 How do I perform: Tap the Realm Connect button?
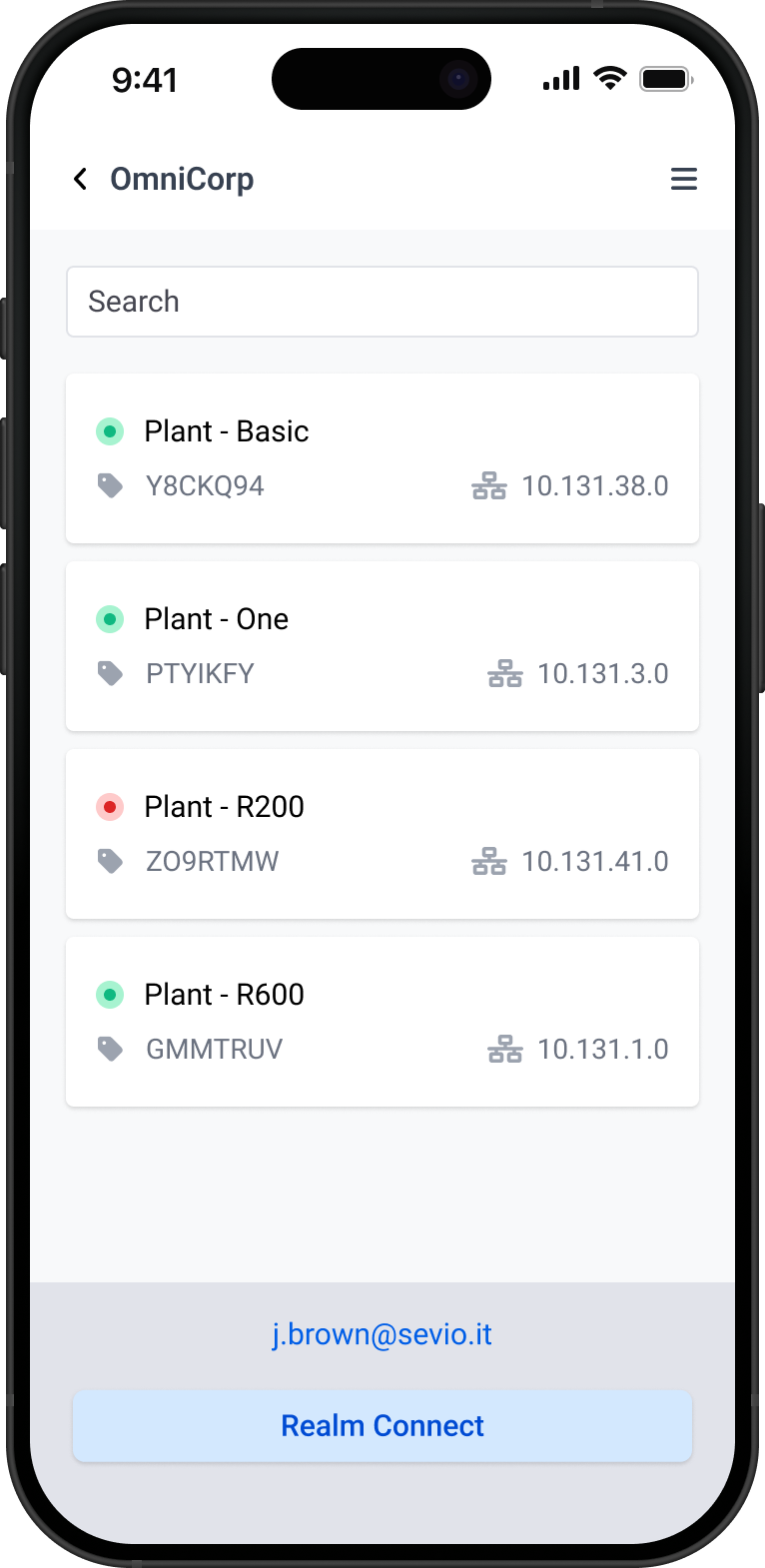click(x=382, y=1426)
